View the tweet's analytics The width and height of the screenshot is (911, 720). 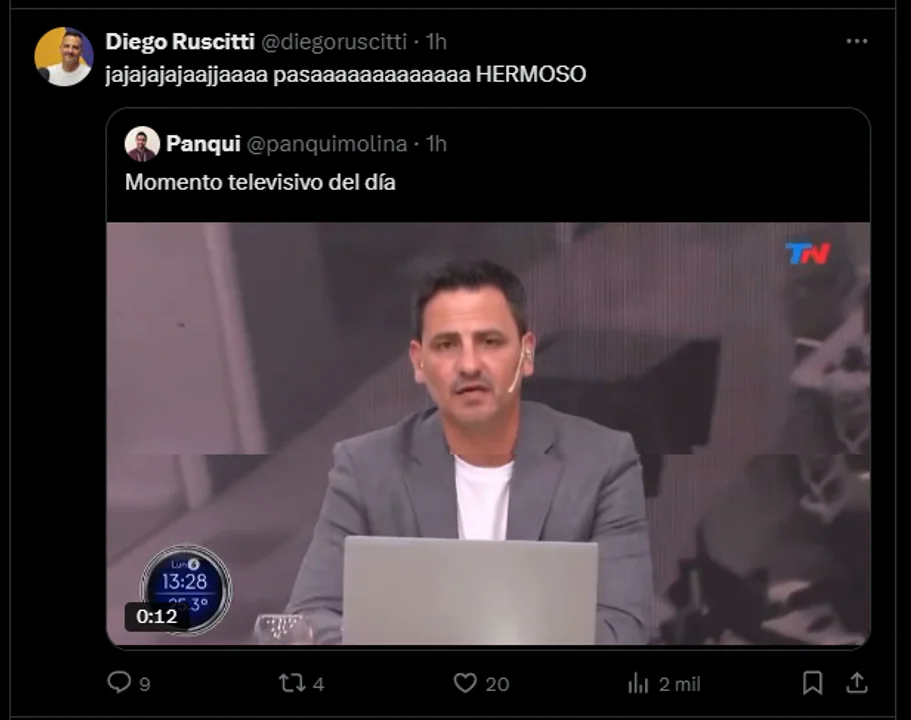point(638,683)
